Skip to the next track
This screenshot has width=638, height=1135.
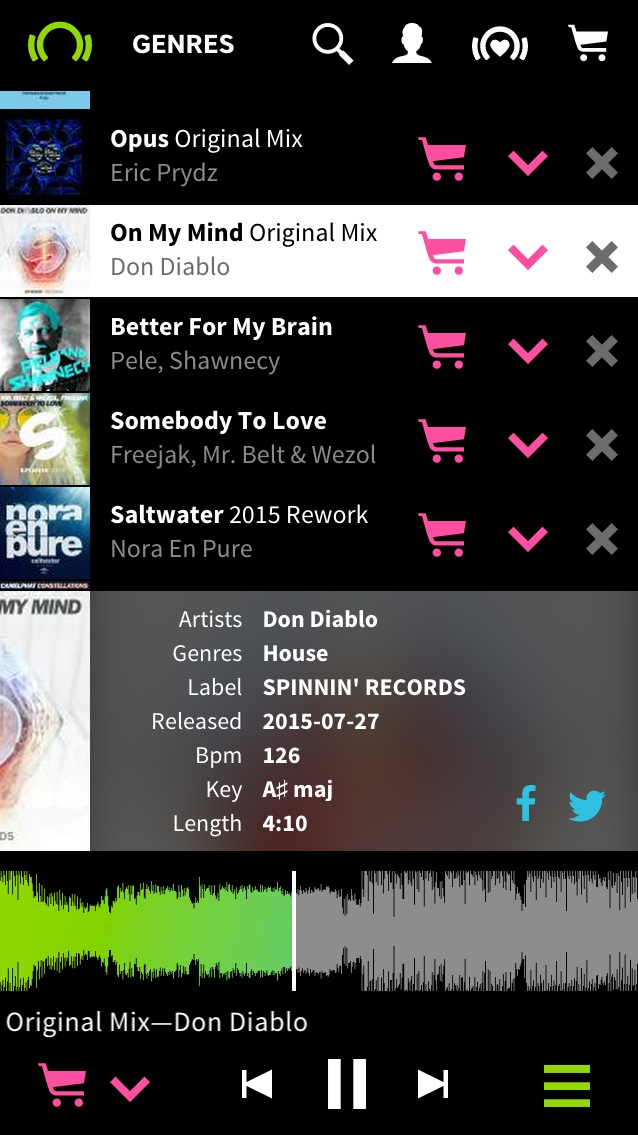[x=433, y=1084]
